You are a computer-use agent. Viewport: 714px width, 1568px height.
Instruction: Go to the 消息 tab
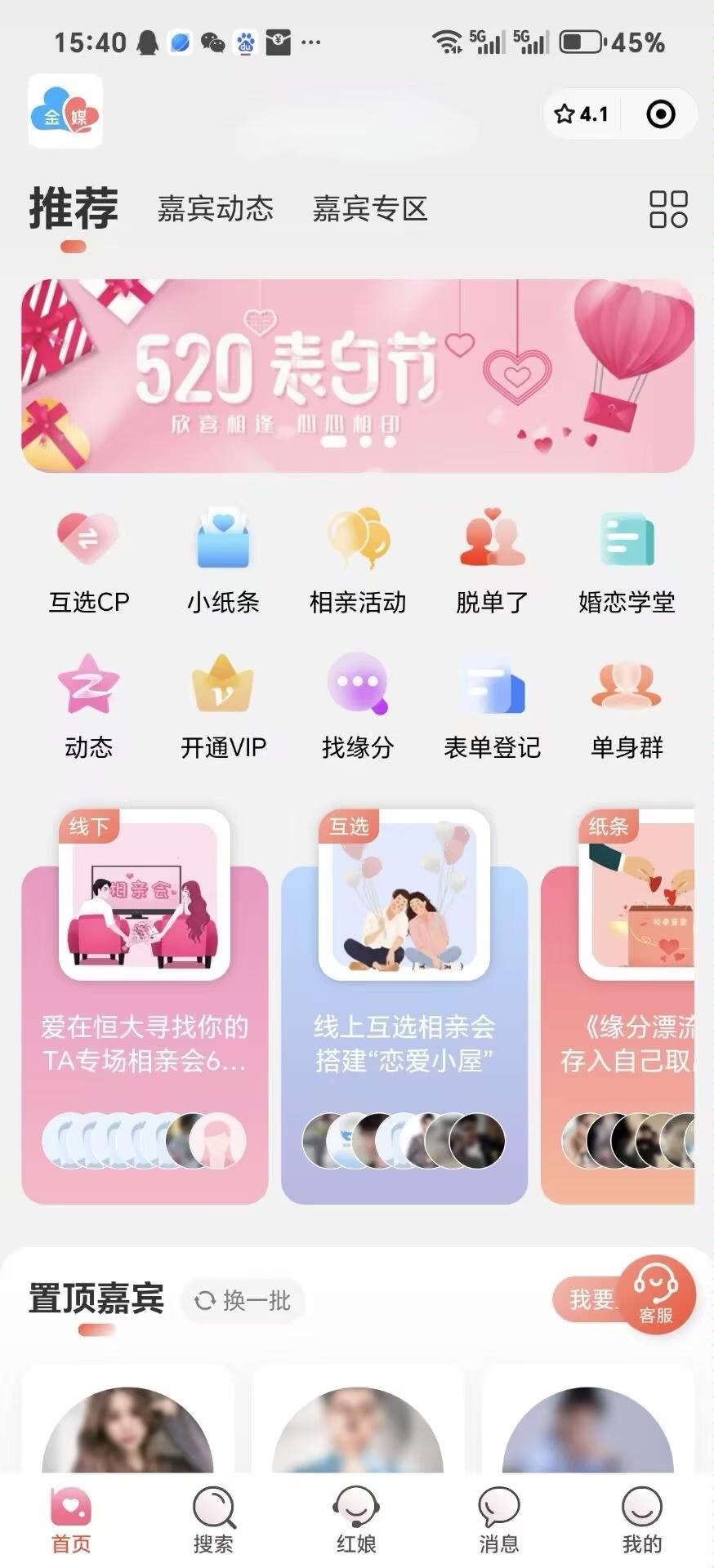pyautogui.click(x=499, y=1521)
